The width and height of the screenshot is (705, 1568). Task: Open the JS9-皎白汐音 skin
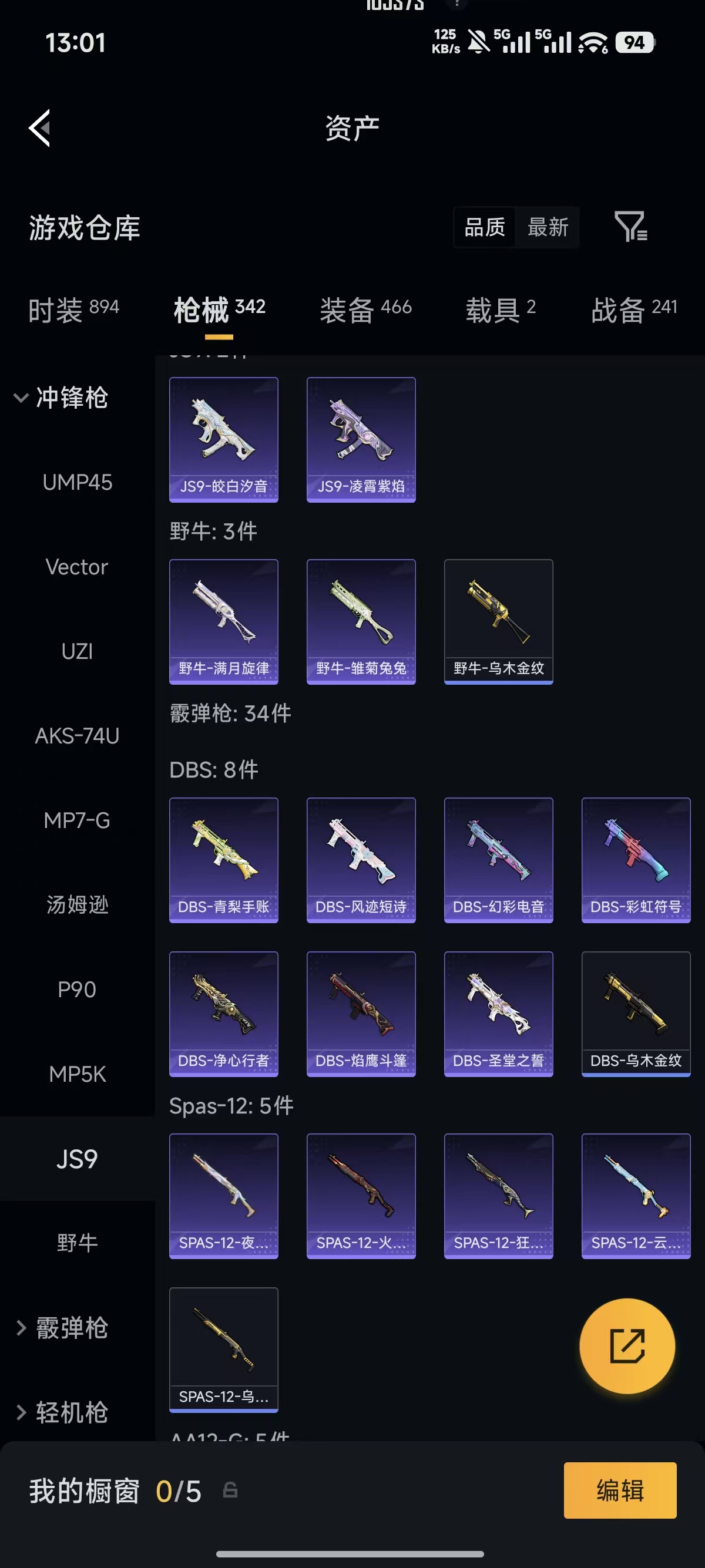click(223, 439)
